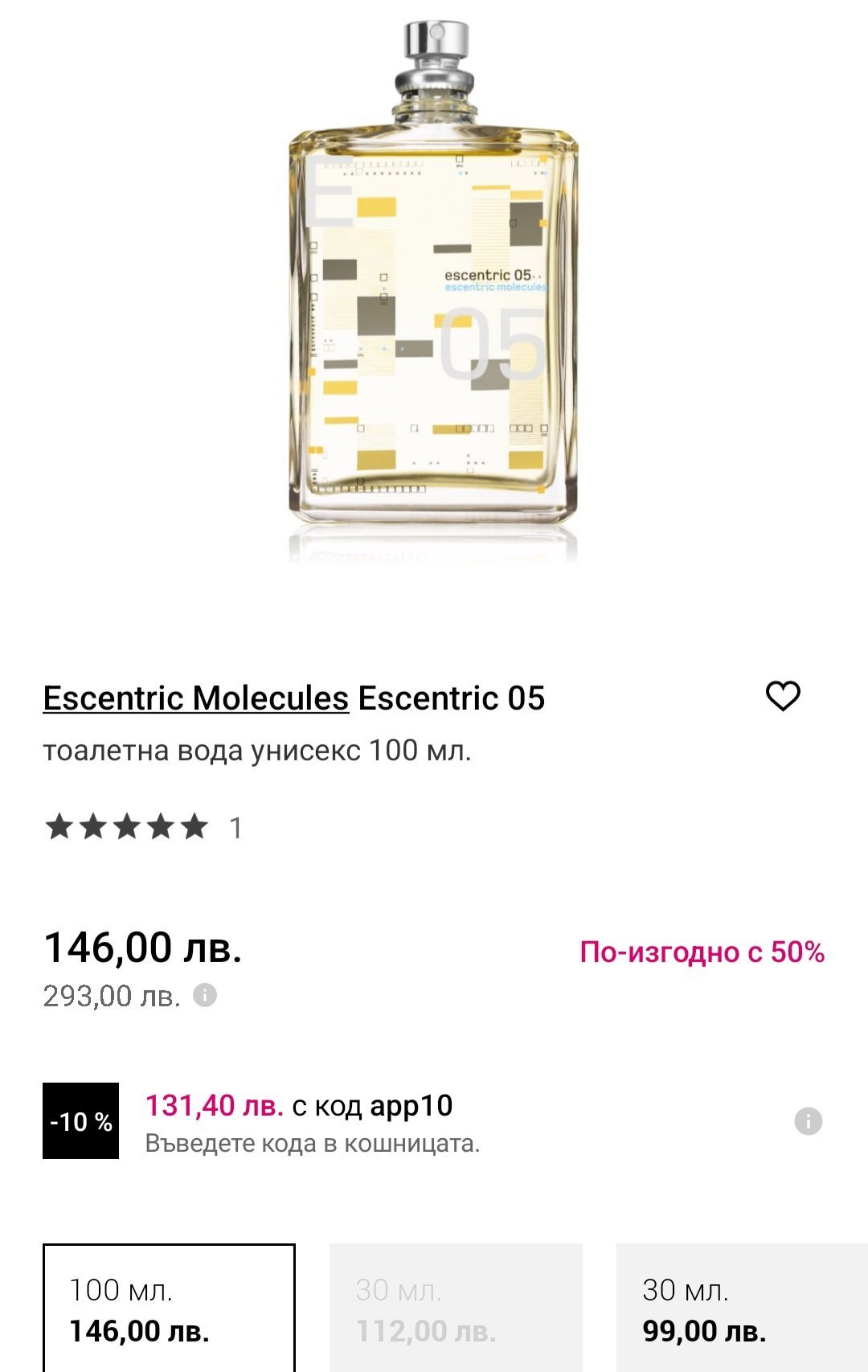Open the Escentric Molecules brand link
This screenshot has height=1372, width=868.
[x=195, y=698]
